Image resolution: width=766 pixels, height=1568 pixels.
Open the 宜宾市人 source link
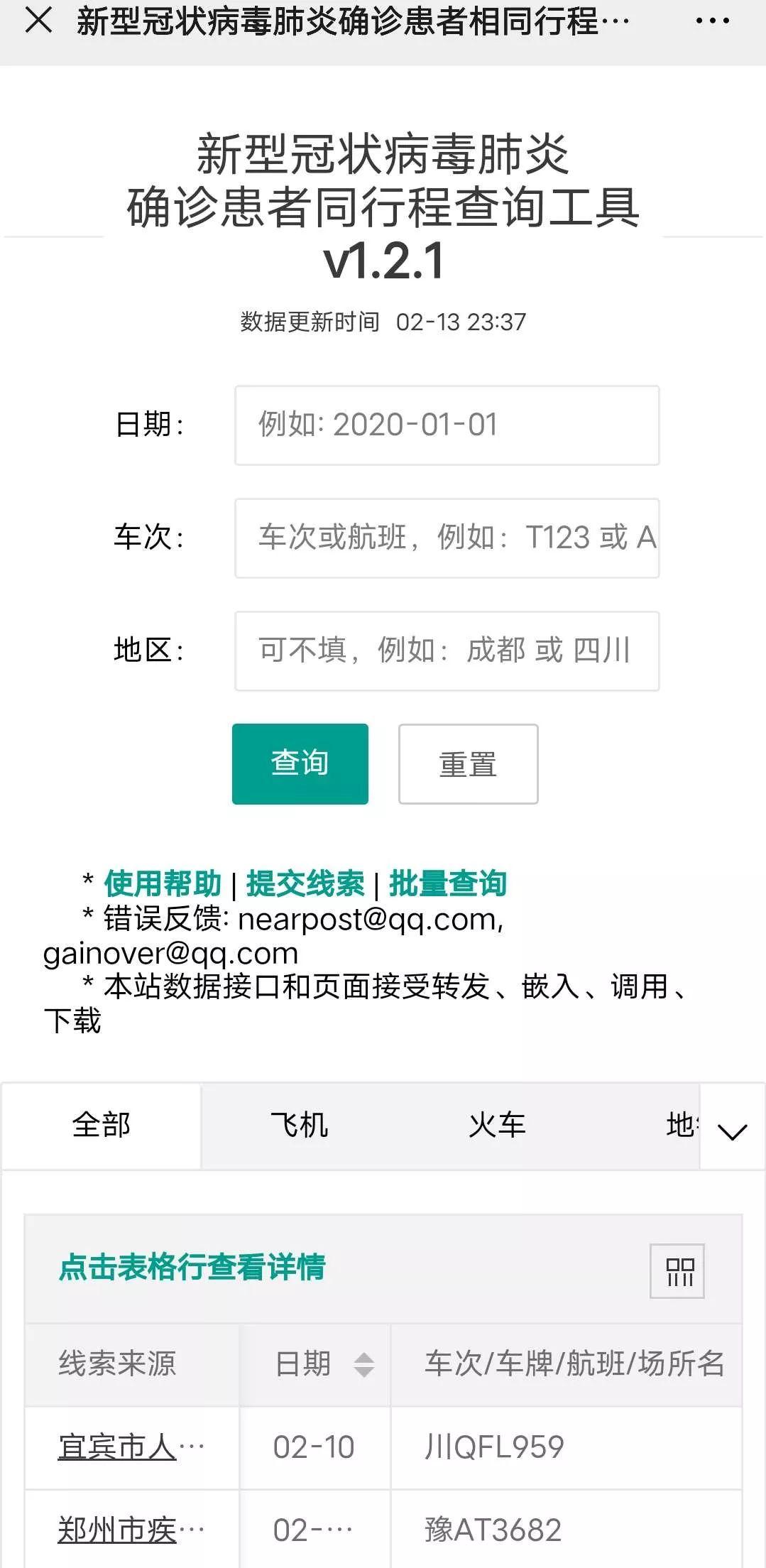click(x=117, y=1447)
